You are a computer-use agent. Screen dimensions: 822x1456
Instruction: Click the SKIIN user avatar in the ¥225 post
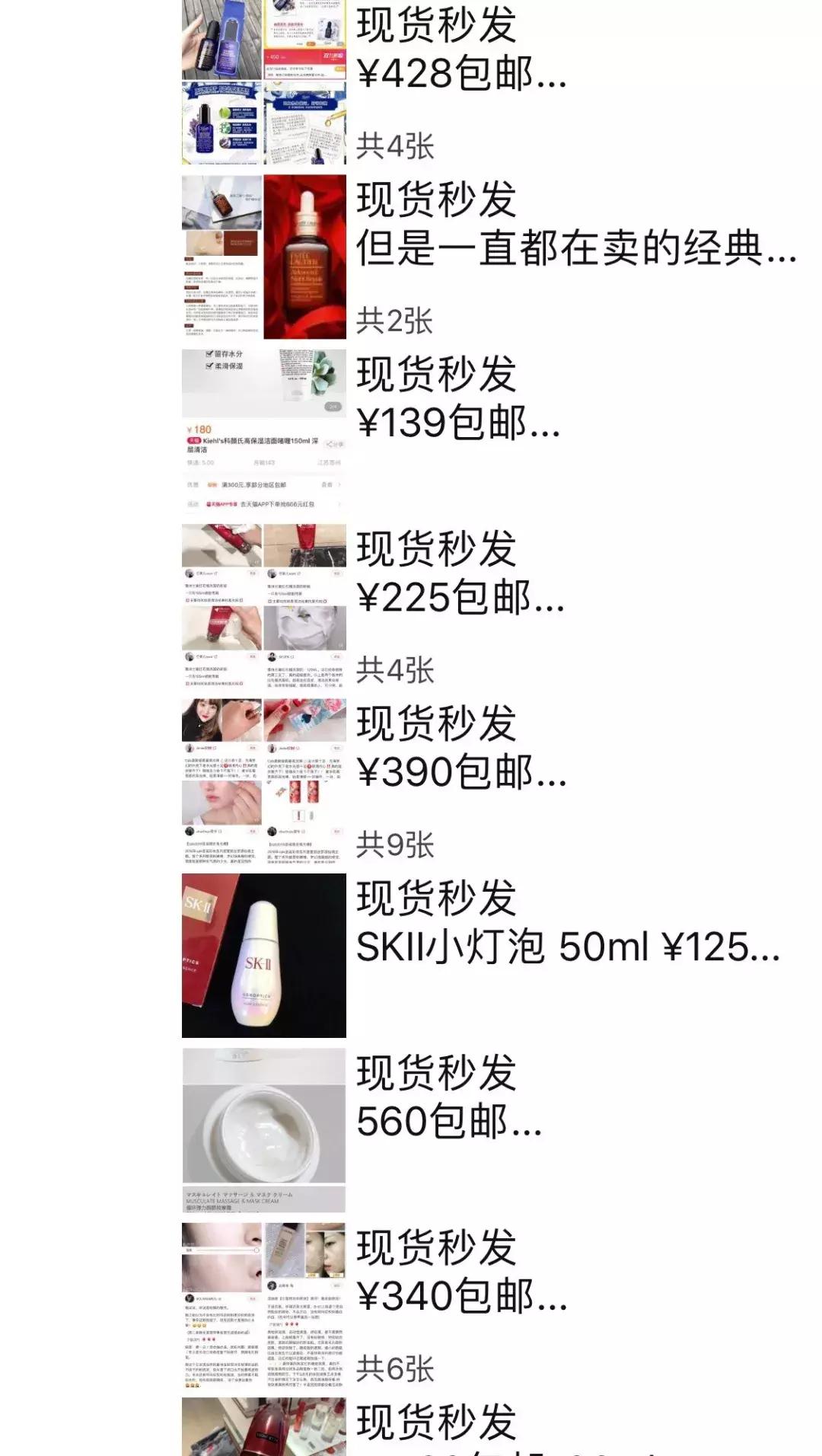coord(272,656)
